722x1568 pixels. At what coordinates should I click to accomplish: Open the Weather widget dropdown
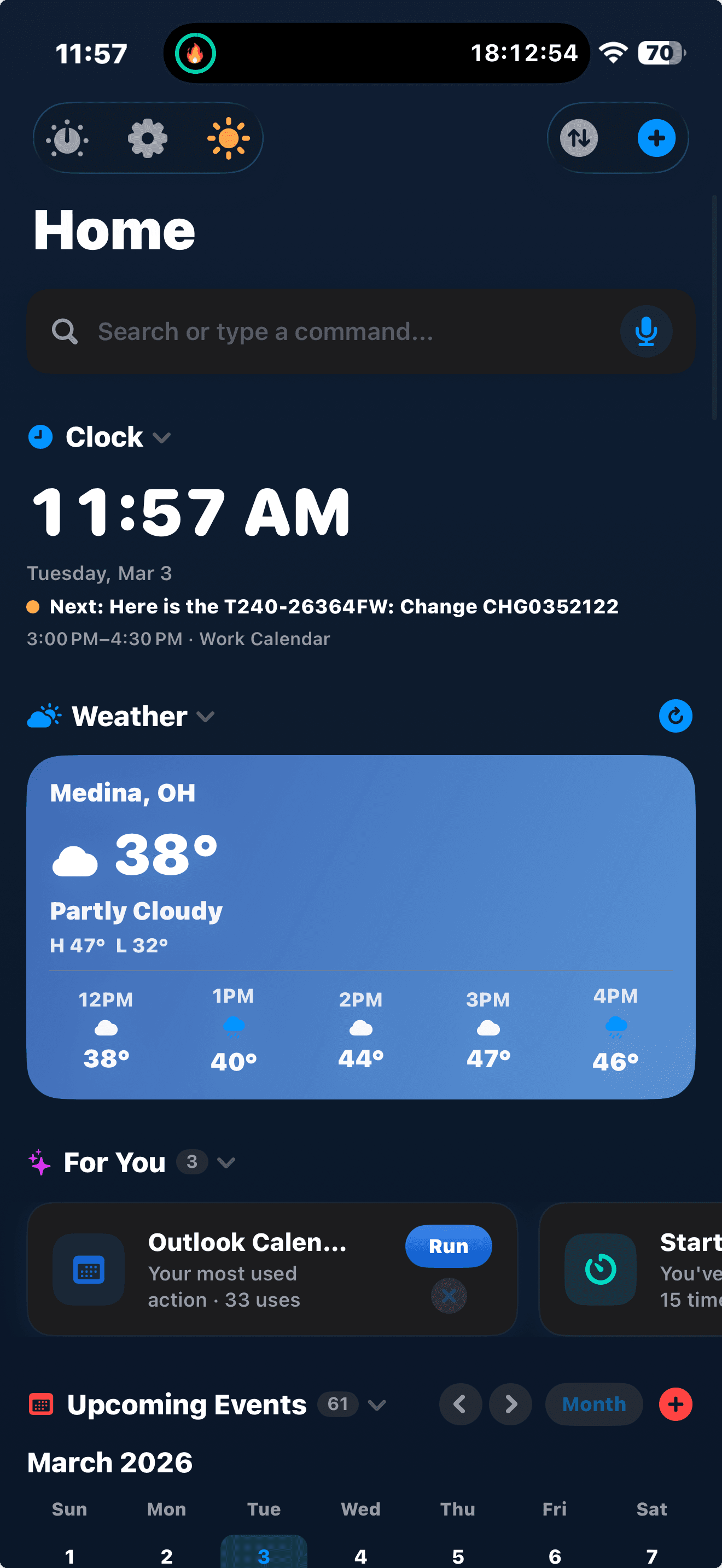tap(205, 717)
